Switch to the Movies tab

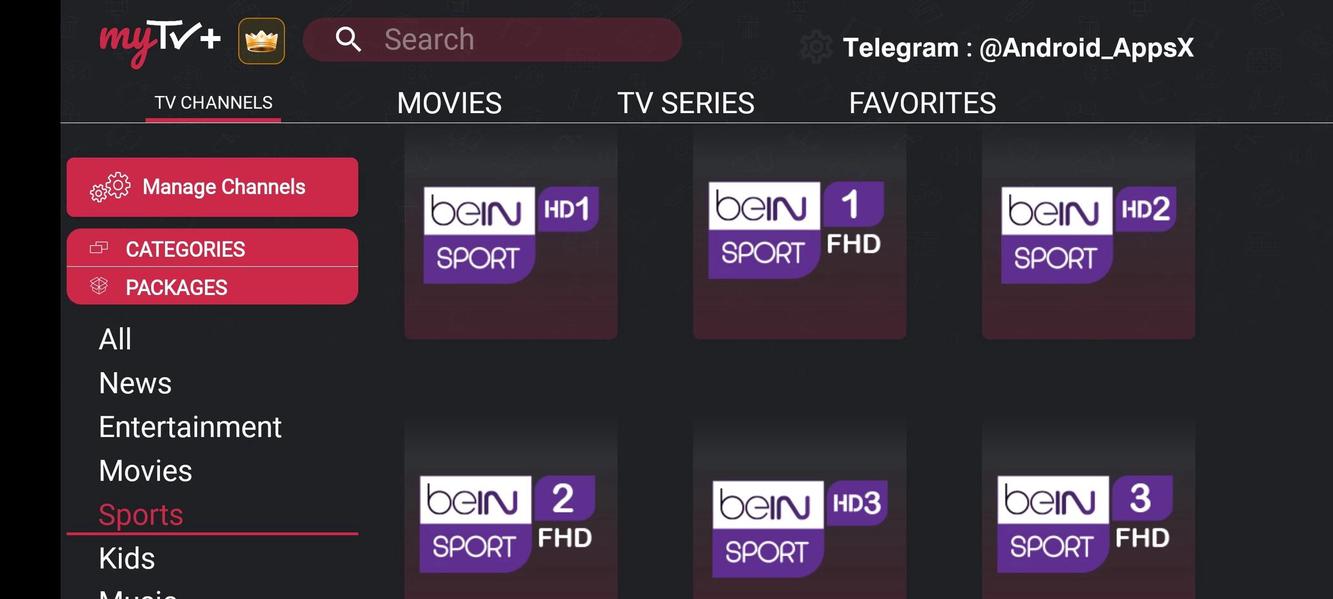click(449, 103)
